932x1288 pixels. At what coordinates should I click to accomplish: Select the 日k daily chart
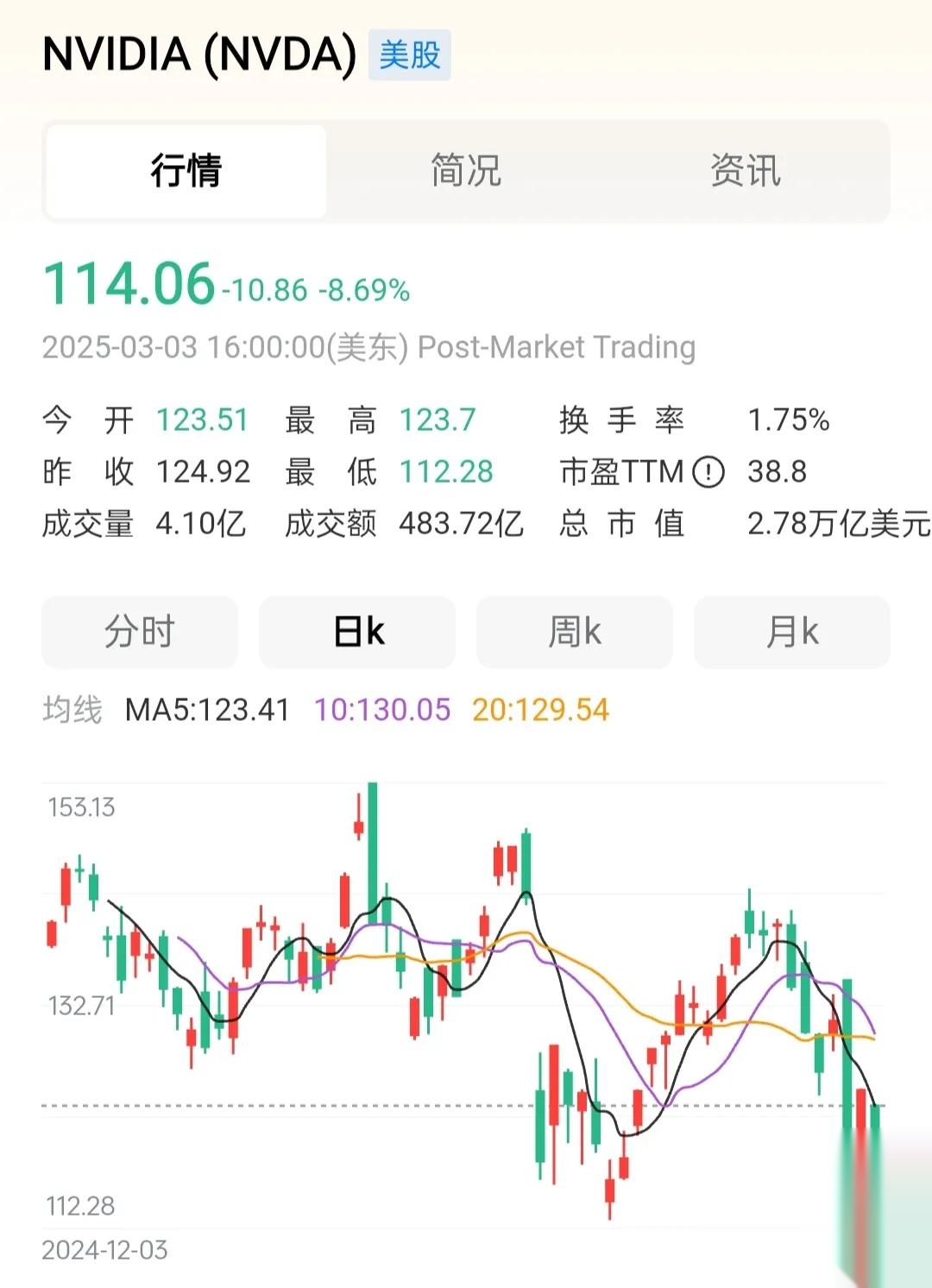357,632
